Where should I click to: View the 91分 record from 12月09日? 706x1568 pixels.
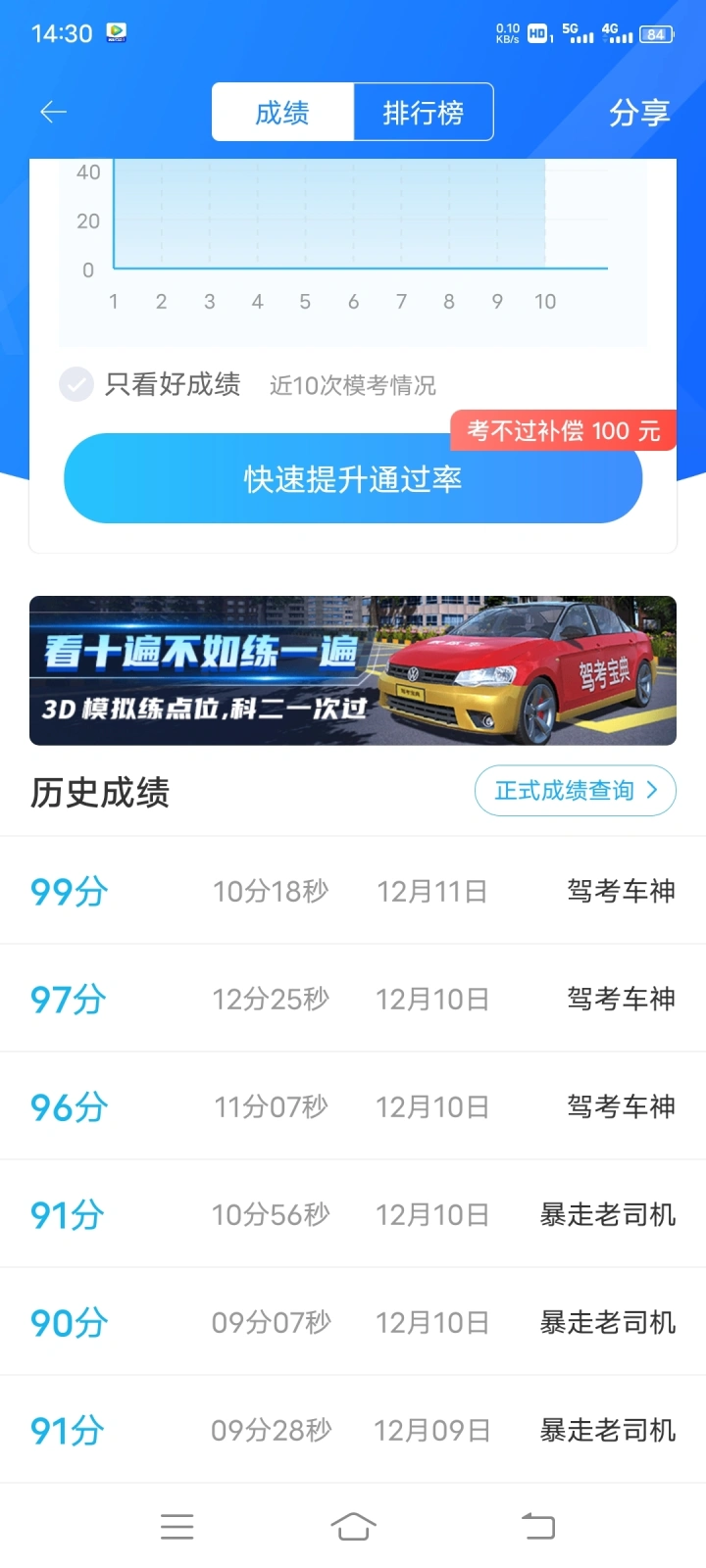click(353, 1430)
